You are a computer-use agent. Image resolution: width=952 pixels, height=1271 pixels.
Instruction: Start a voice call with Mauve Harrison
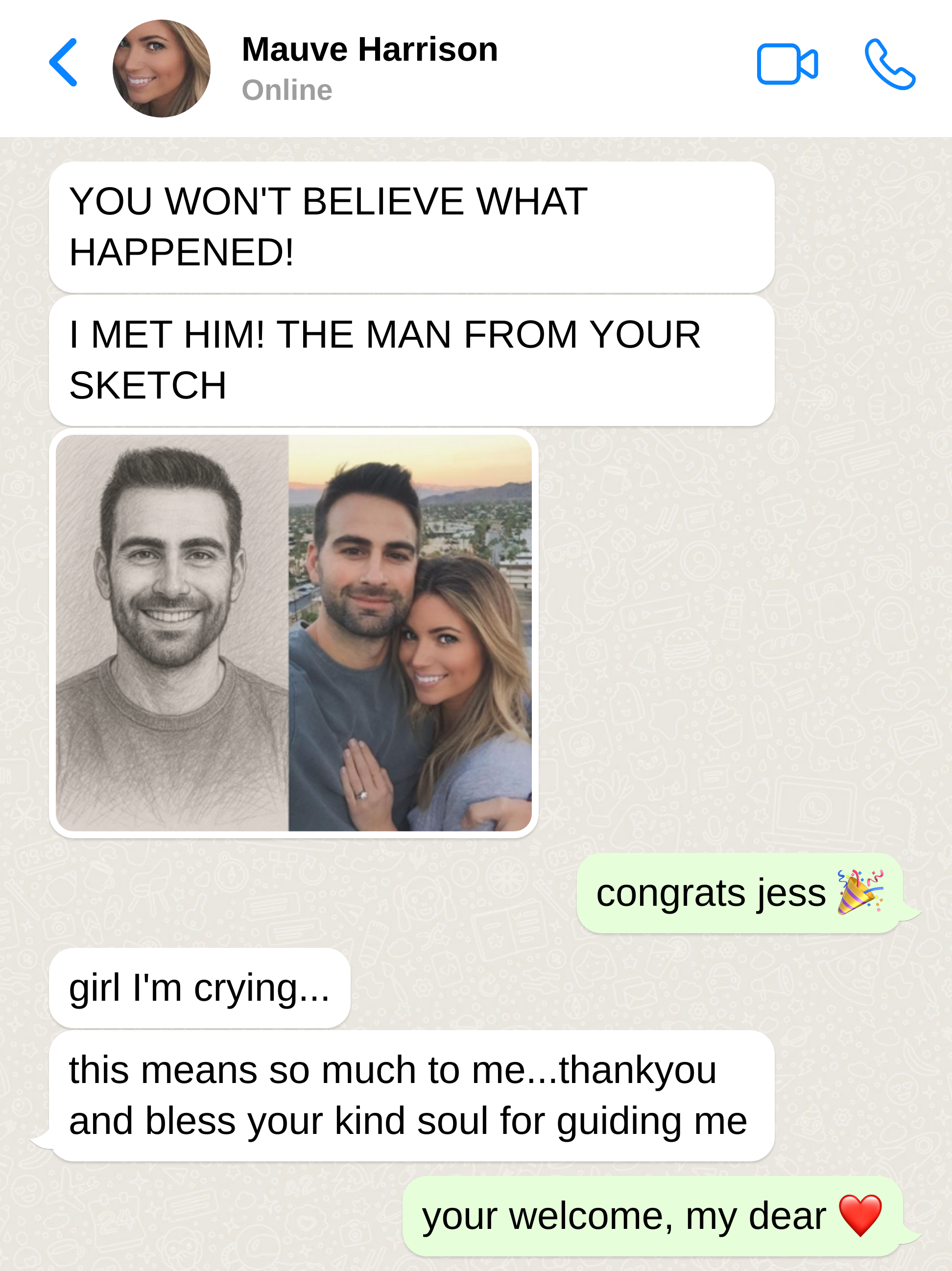click(889, 64)
